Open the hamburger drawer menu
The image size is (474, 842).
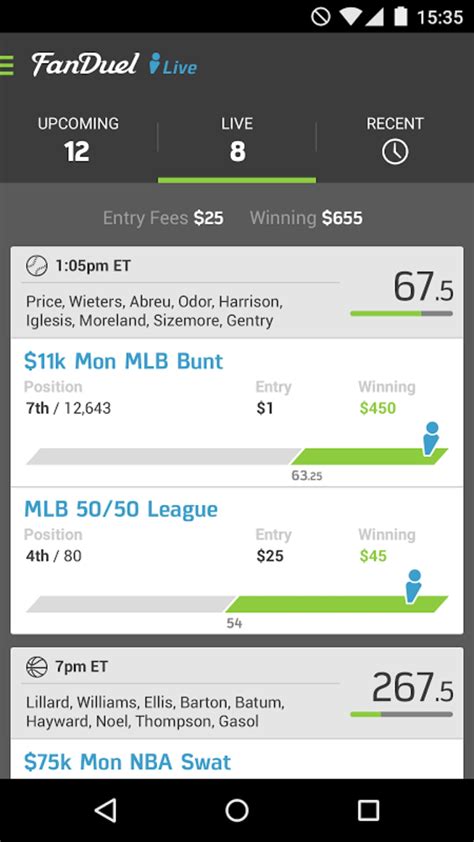(6, 66)
